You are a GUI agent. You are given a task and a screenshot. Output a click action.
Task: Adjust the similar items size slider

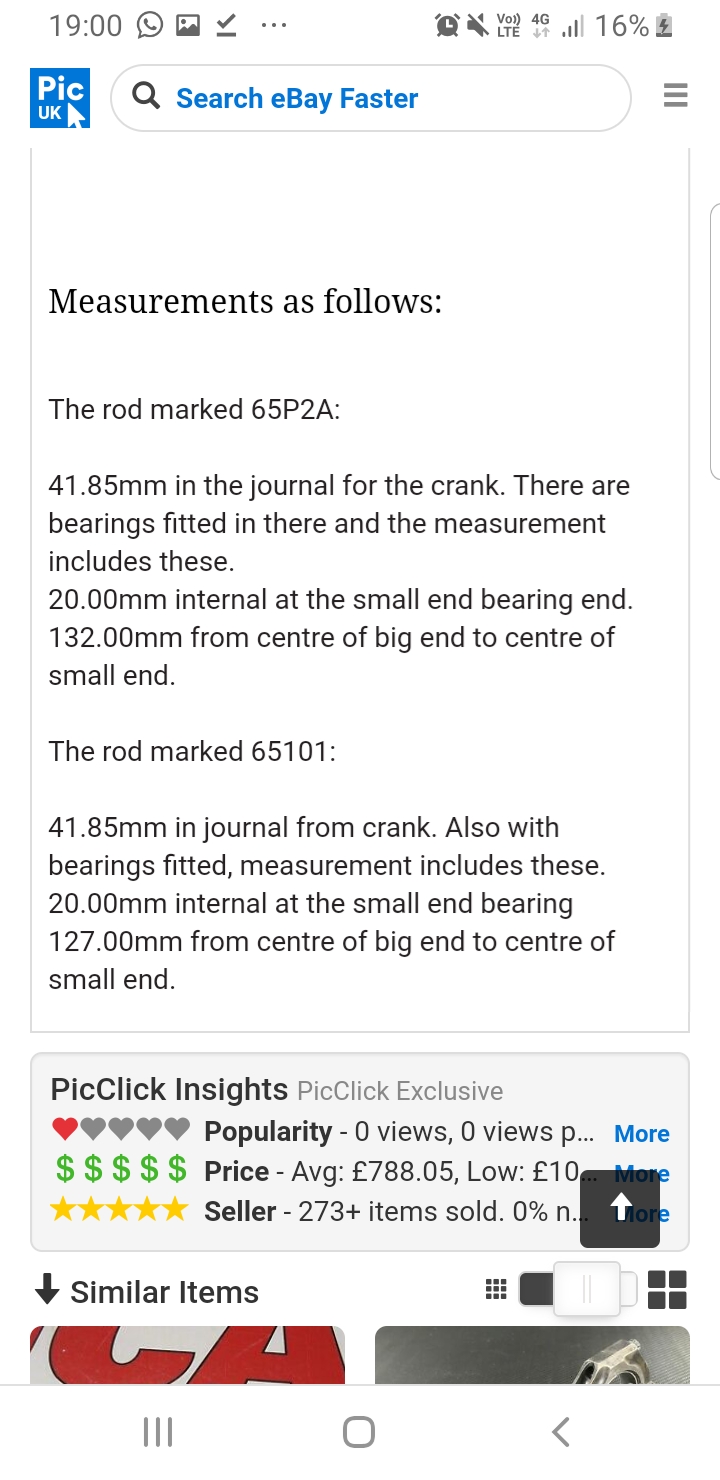pos(586,1289)
